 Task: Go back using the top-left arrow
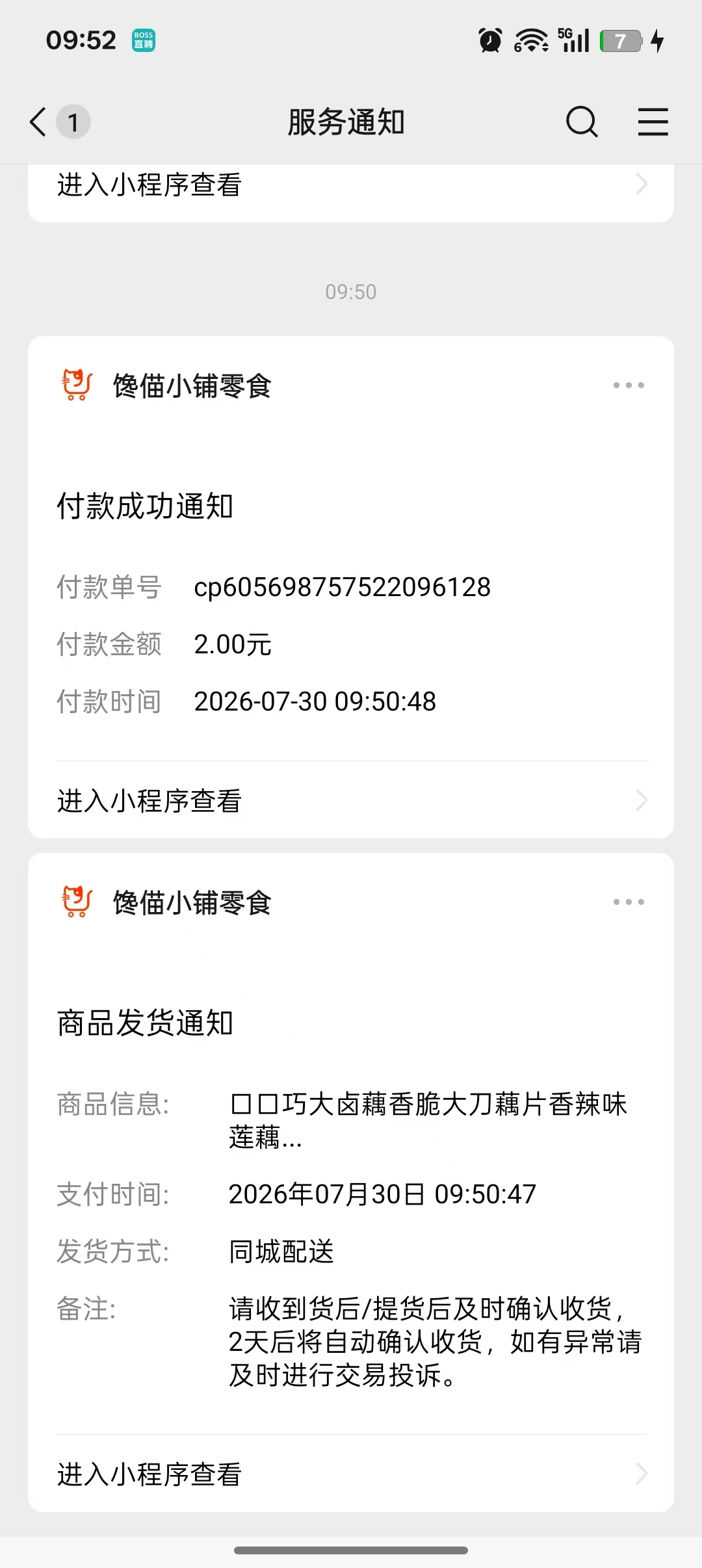(39, 122)
